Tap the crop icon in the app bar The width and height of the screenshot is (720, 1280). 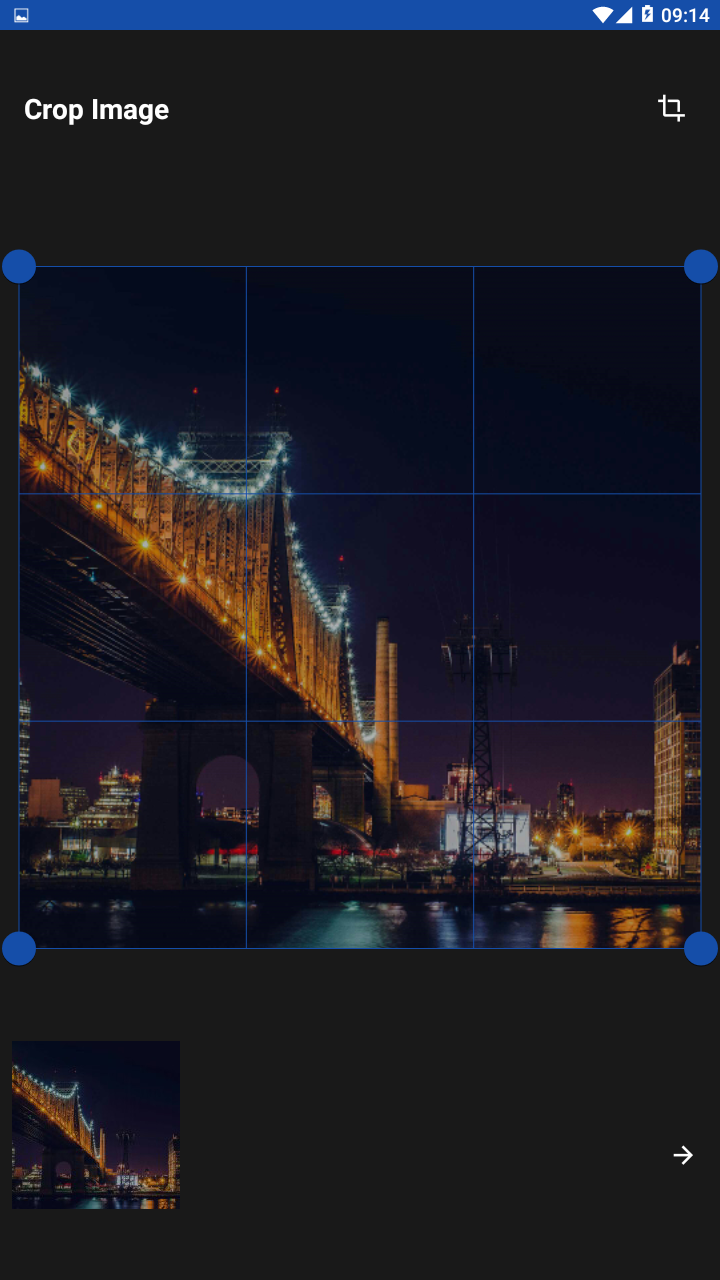(672, 108)
